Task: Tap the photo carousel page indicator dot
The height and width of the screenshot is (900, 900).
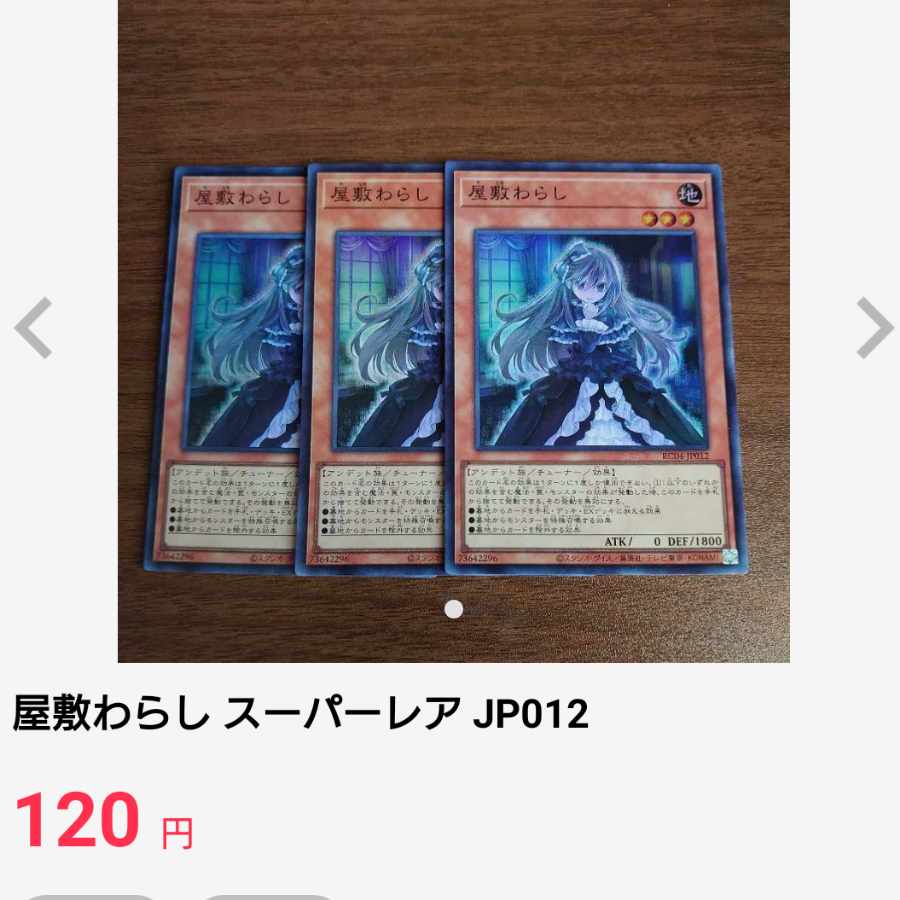Action: pyautogui.click(x=453, y=608)
